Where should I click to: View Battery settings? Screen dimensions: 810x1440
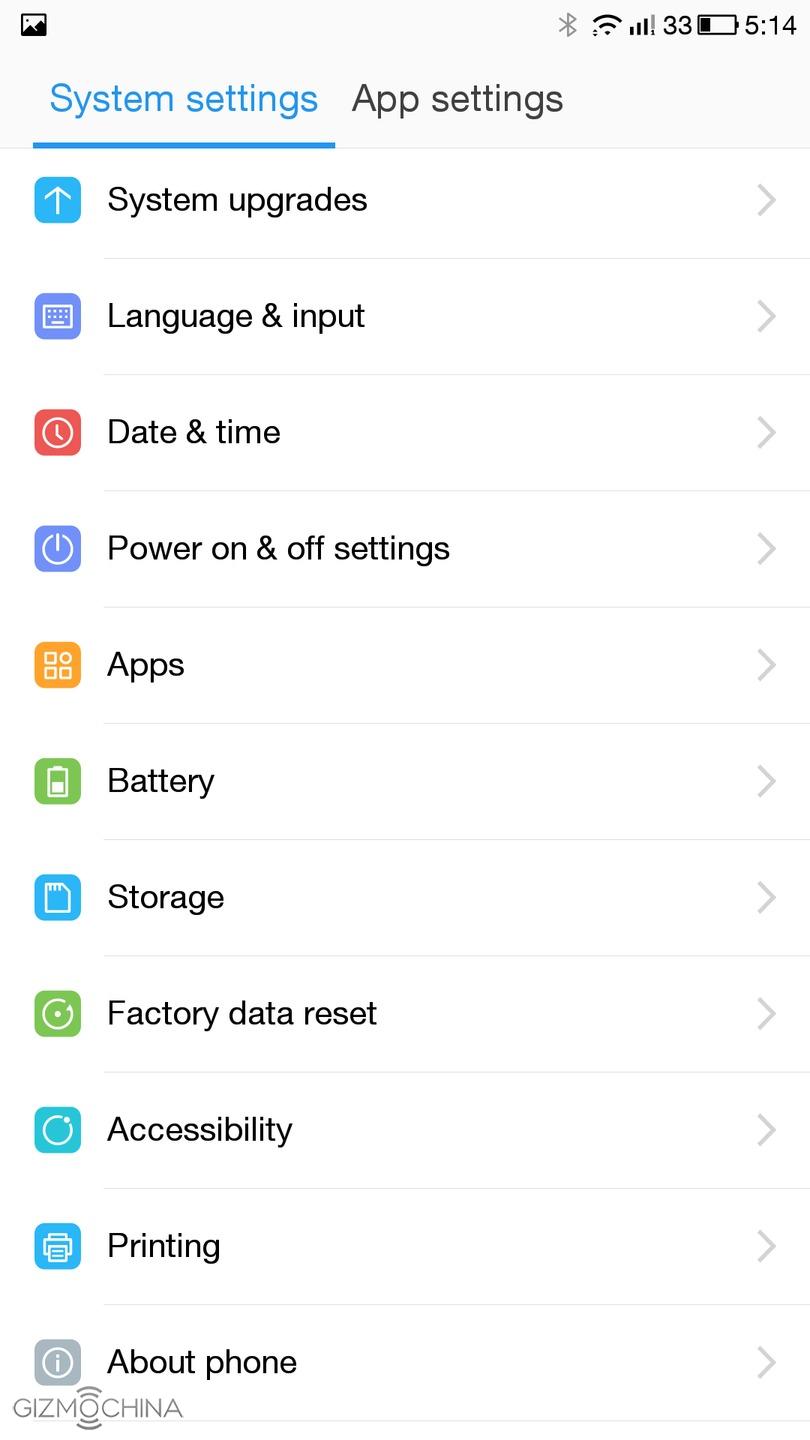click(405, 781)
